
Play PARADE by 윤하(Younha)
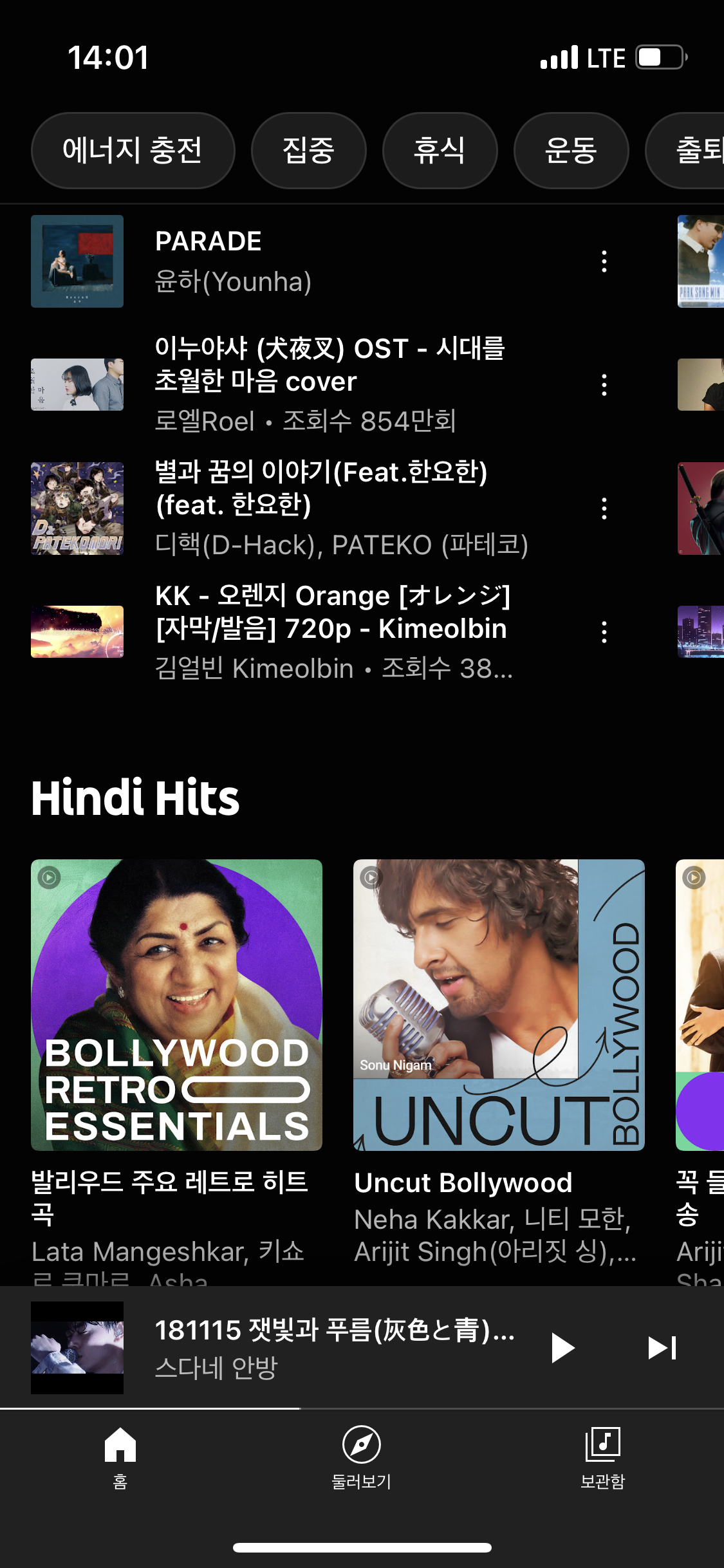(x=309, y=261)
